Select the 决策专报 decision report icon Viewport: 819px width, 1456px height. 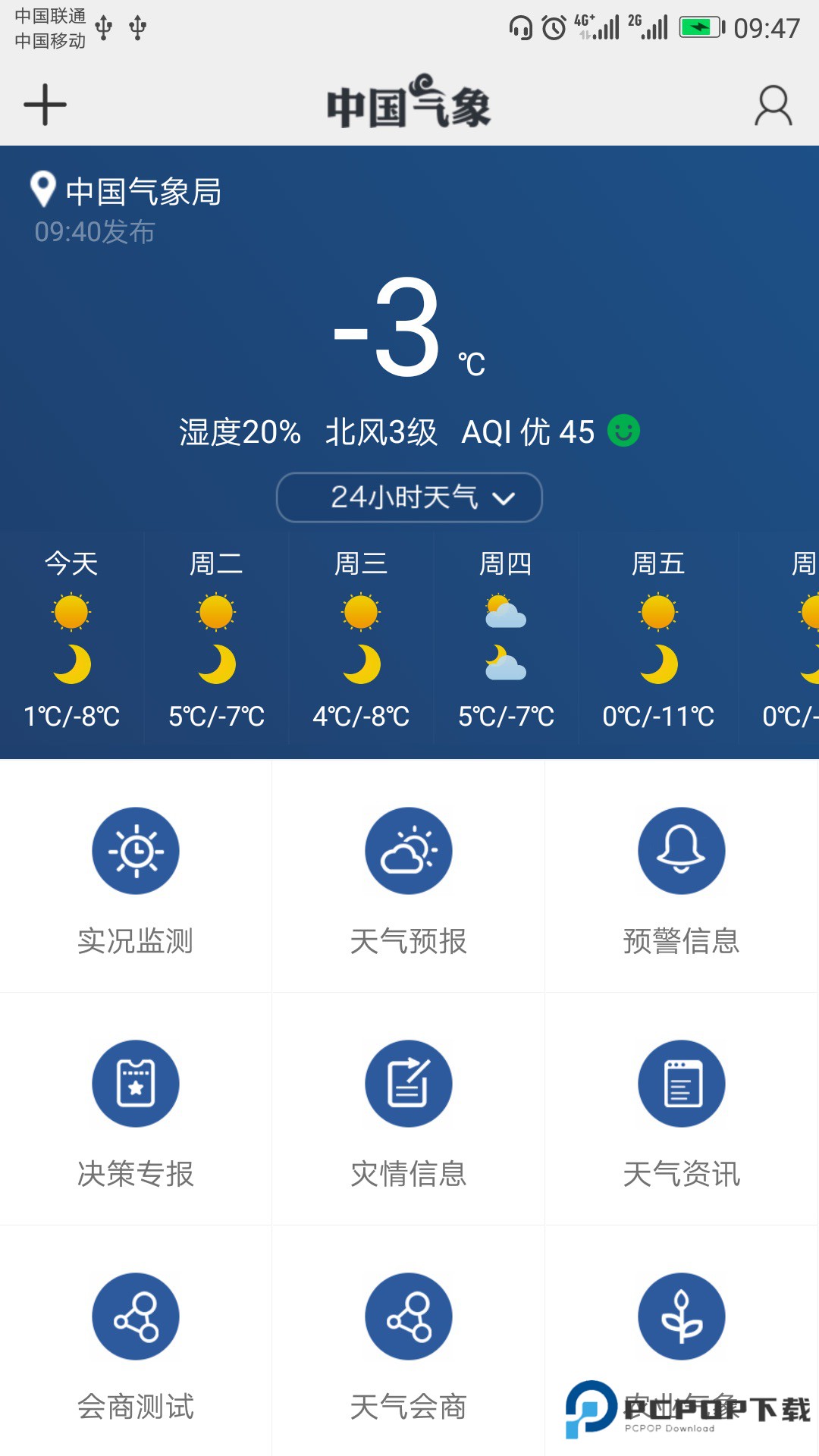135,1083
